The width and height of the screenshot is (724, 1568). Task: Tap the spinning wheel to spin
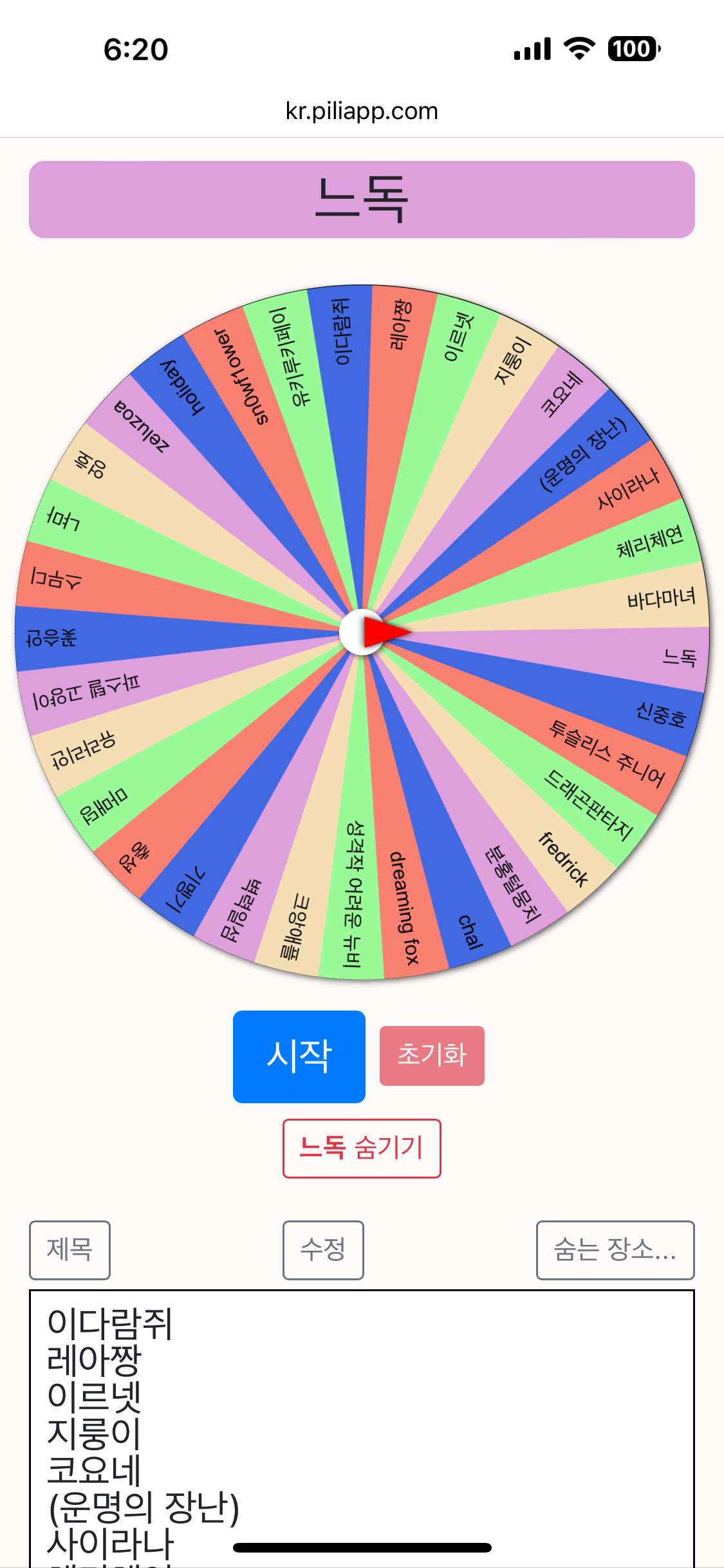(362, 632)
